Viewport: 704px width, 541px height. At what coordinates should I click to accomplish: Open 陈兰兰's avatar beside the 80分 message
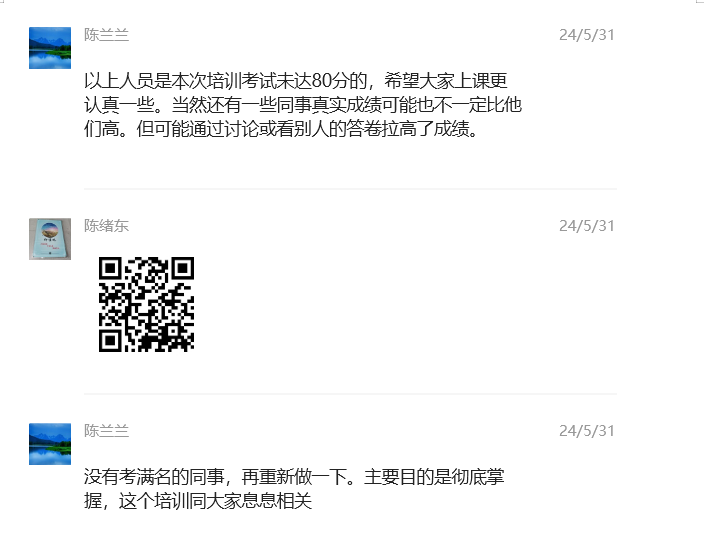click(x=50, y=47)
